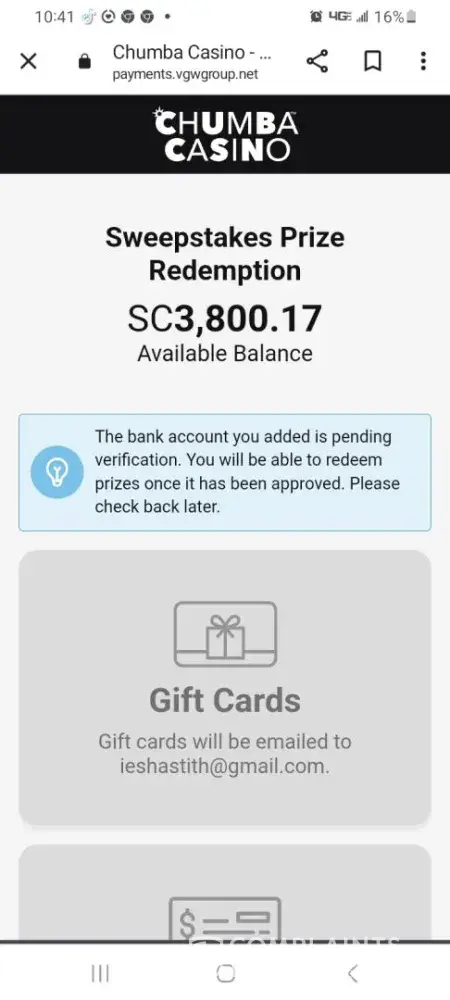Close the Chumba Casino browser tab
The width and height of the screenshot is (450, 1000).
click(29, 61)
